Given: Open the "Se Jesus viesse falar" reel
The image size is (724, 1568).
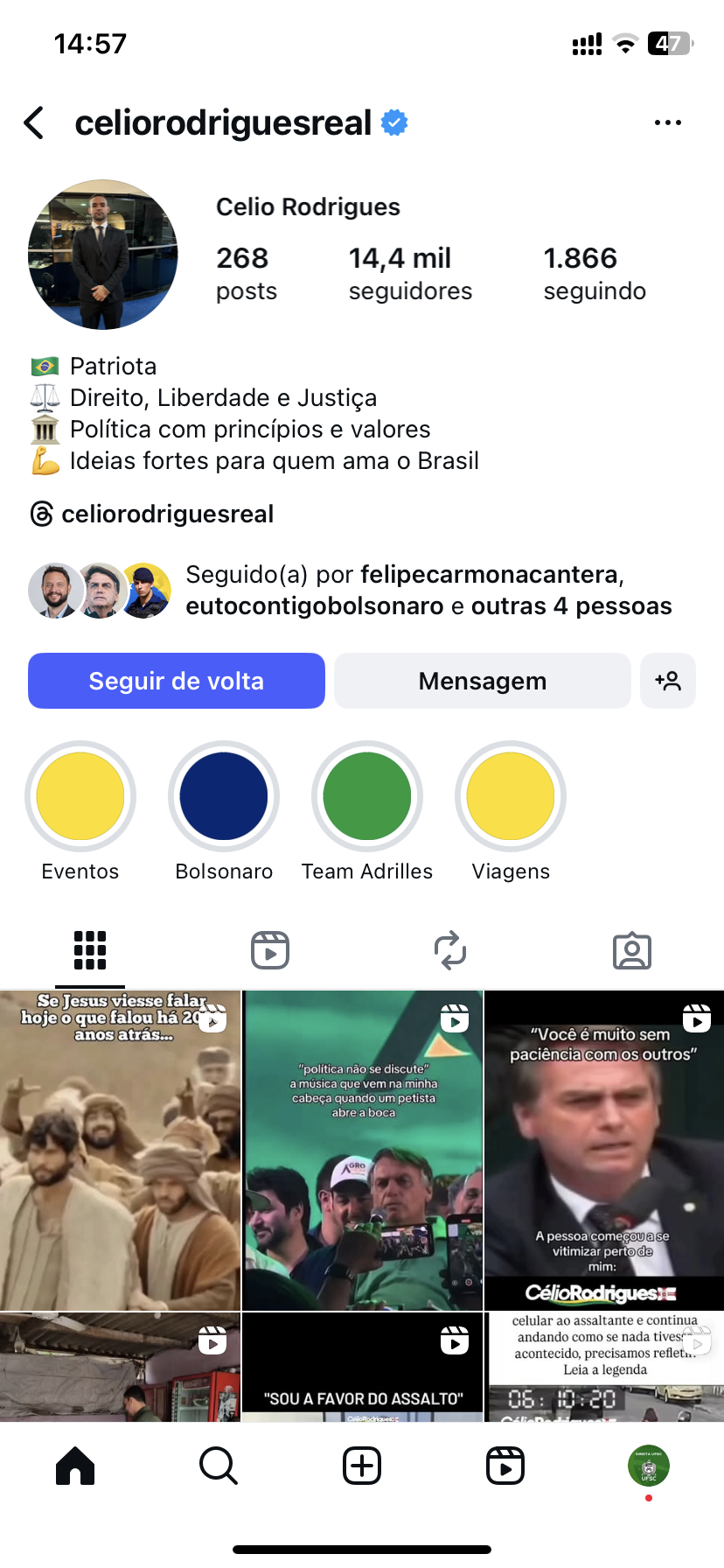Looking at the screenshot, I should coord(120,1150).
